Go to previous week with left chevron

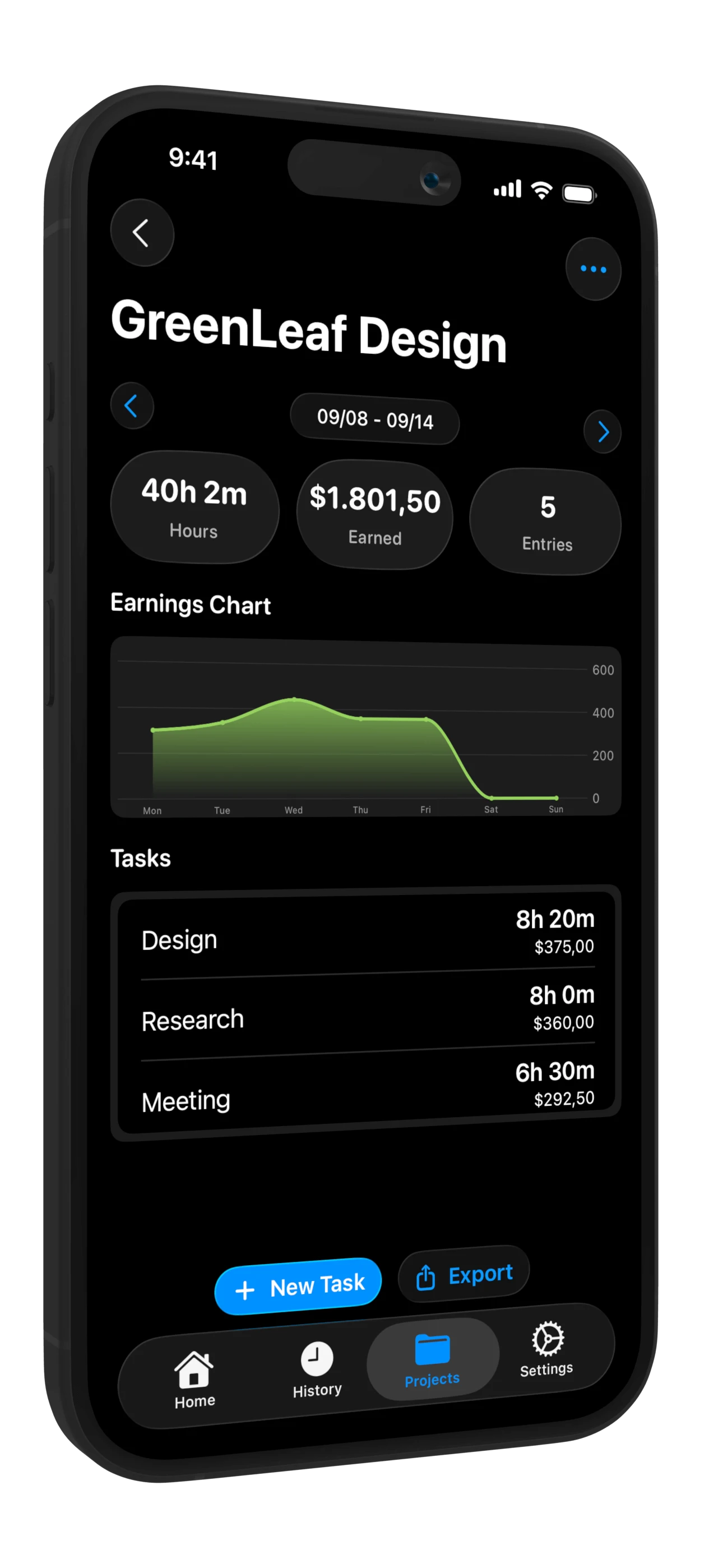tap(132, 405)
